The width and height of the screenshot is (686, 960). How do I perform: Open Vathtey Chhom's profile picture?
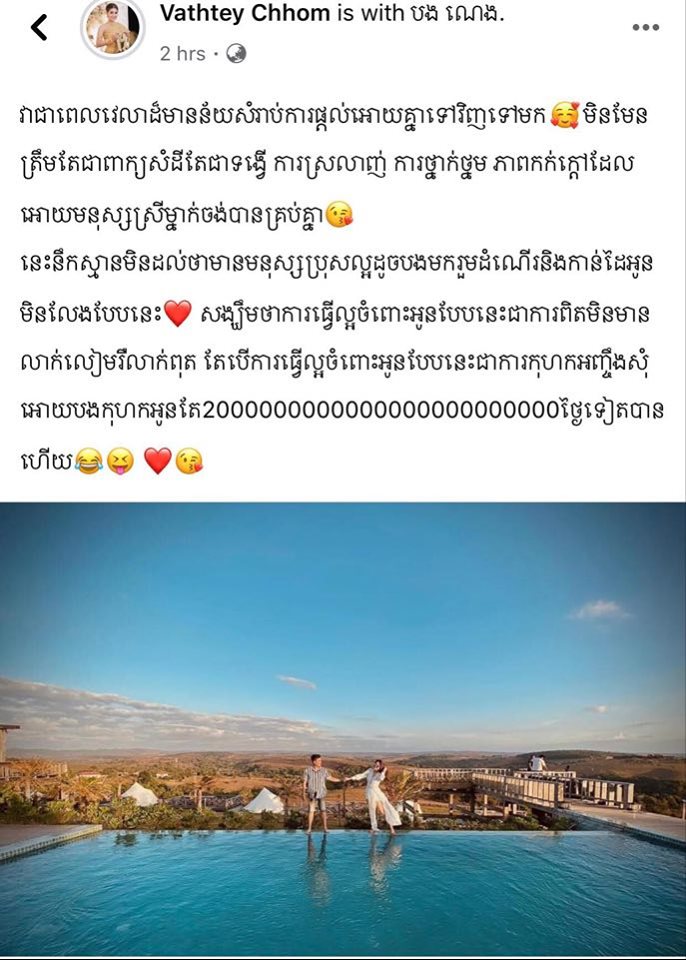point(112,28)
